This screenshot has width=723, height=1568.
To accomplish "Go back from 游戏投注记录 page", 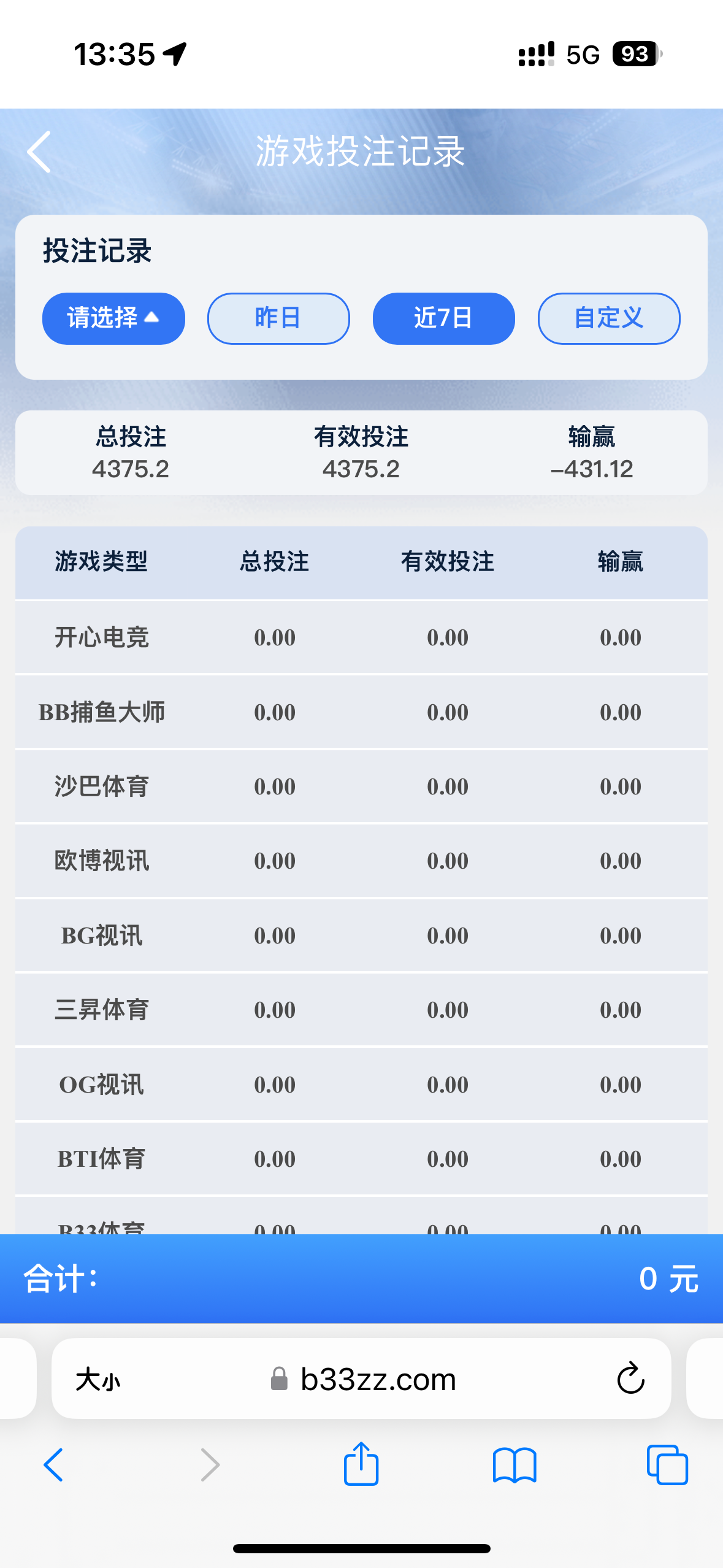I will 39,152.
